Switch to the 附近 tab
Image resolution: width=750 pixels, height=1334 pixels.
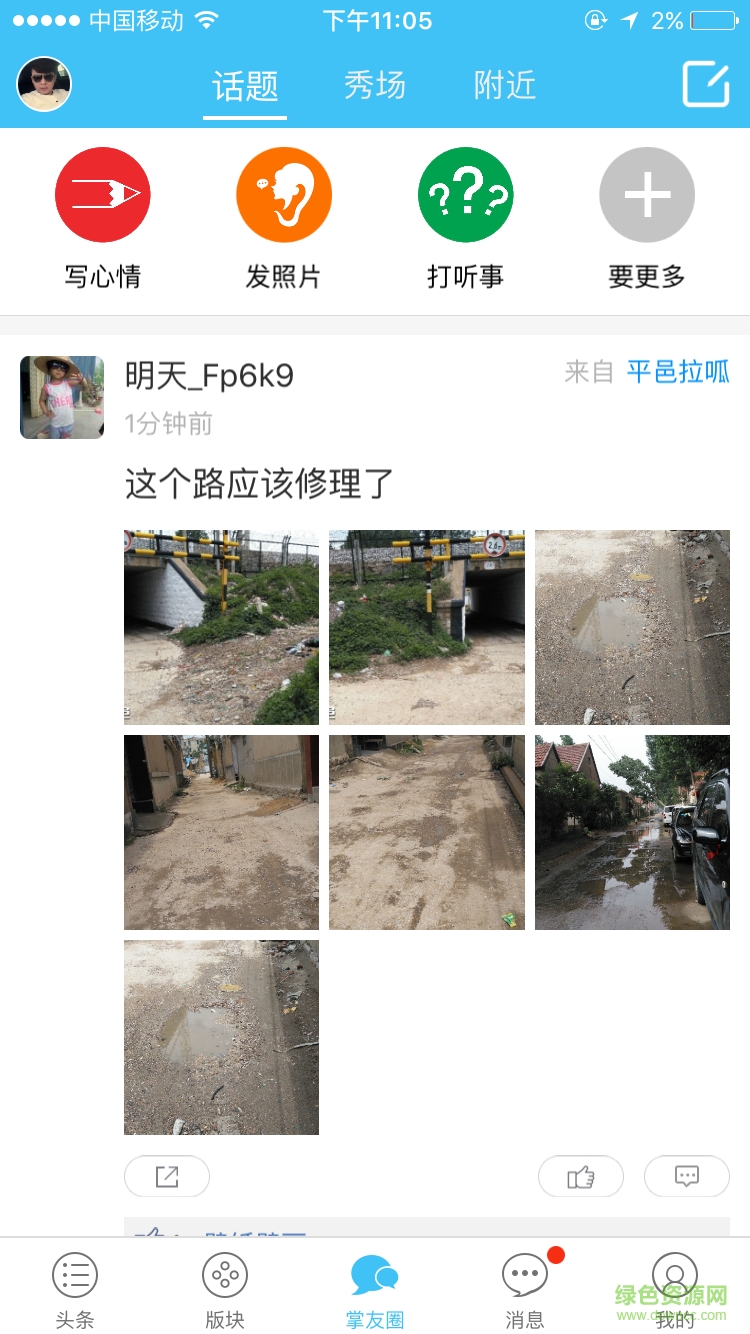point(505,86)
